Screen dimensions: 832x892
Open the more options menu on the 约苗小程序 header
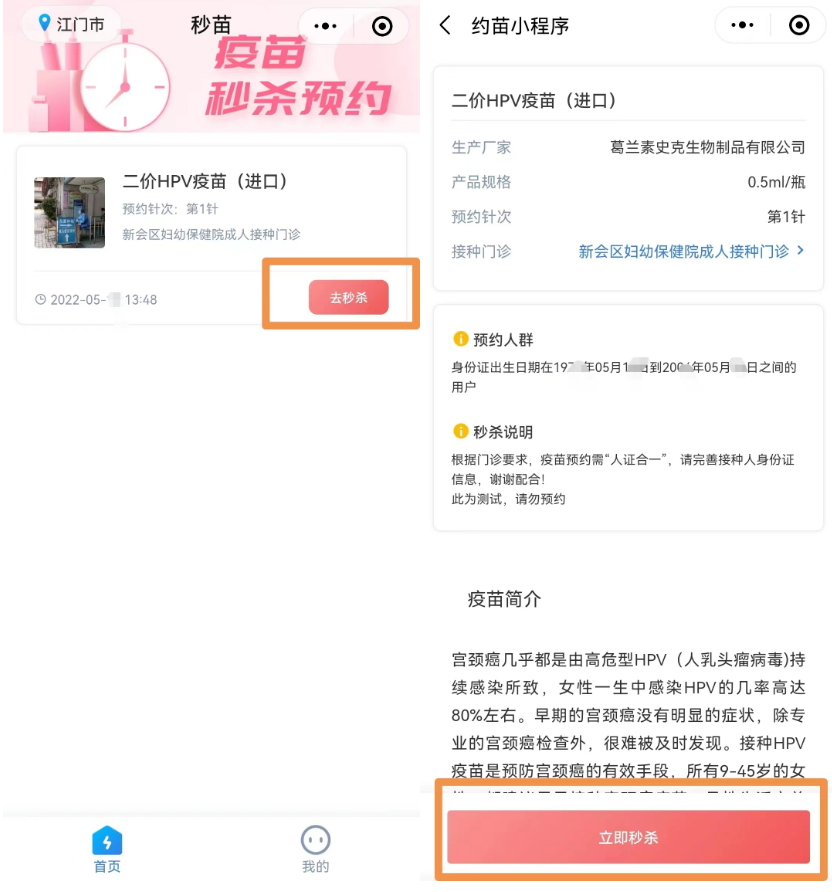click(742, 26)
